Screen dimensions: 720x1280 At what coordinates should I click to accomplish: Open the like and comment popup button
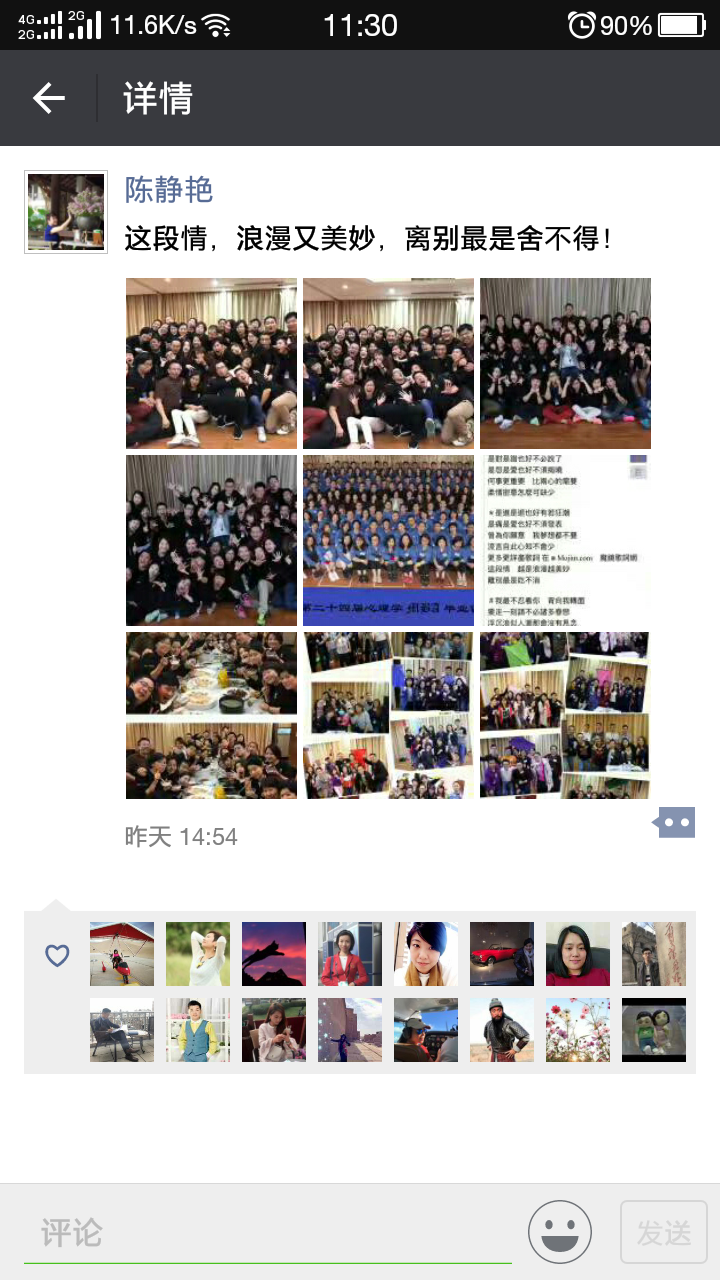coord(675,822)
